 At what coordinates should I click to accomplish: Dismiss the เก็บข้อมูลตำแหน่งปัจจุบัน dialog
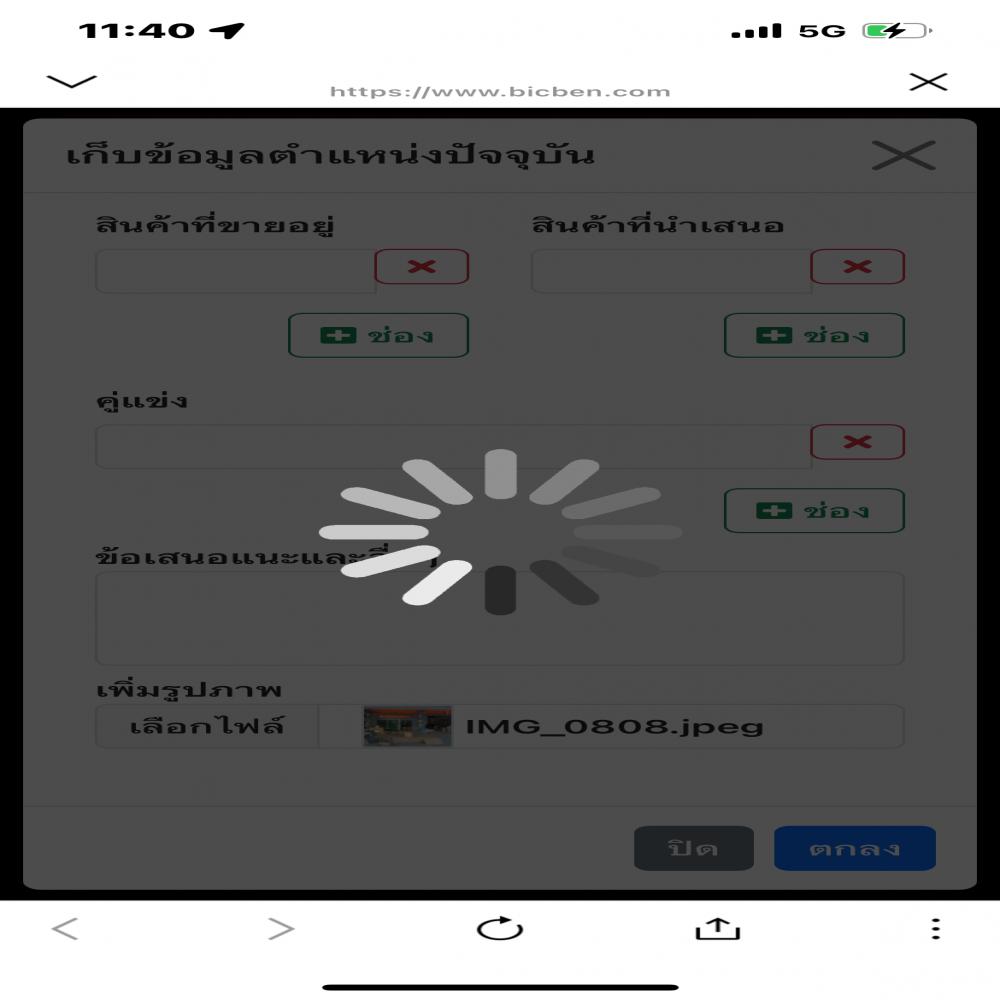point(903,156)
